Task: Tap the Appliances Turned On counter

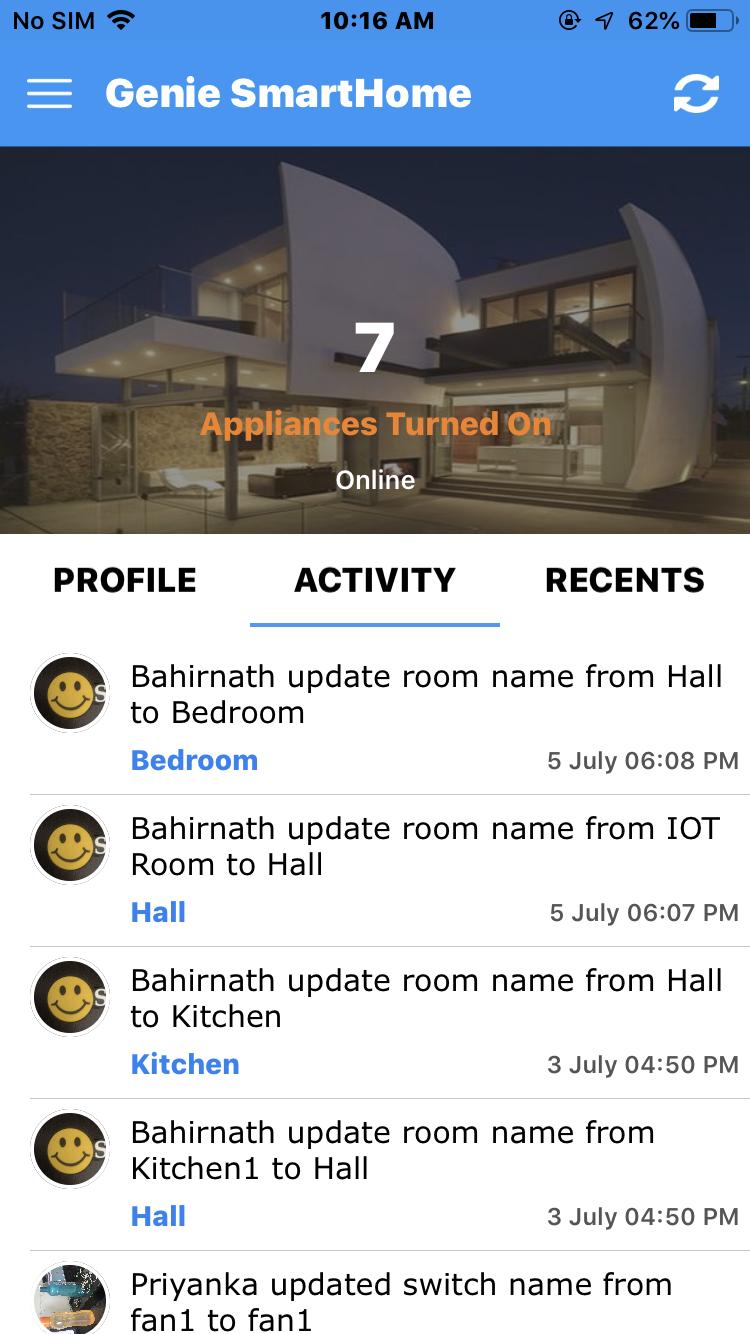Action: tap(375, 424)
